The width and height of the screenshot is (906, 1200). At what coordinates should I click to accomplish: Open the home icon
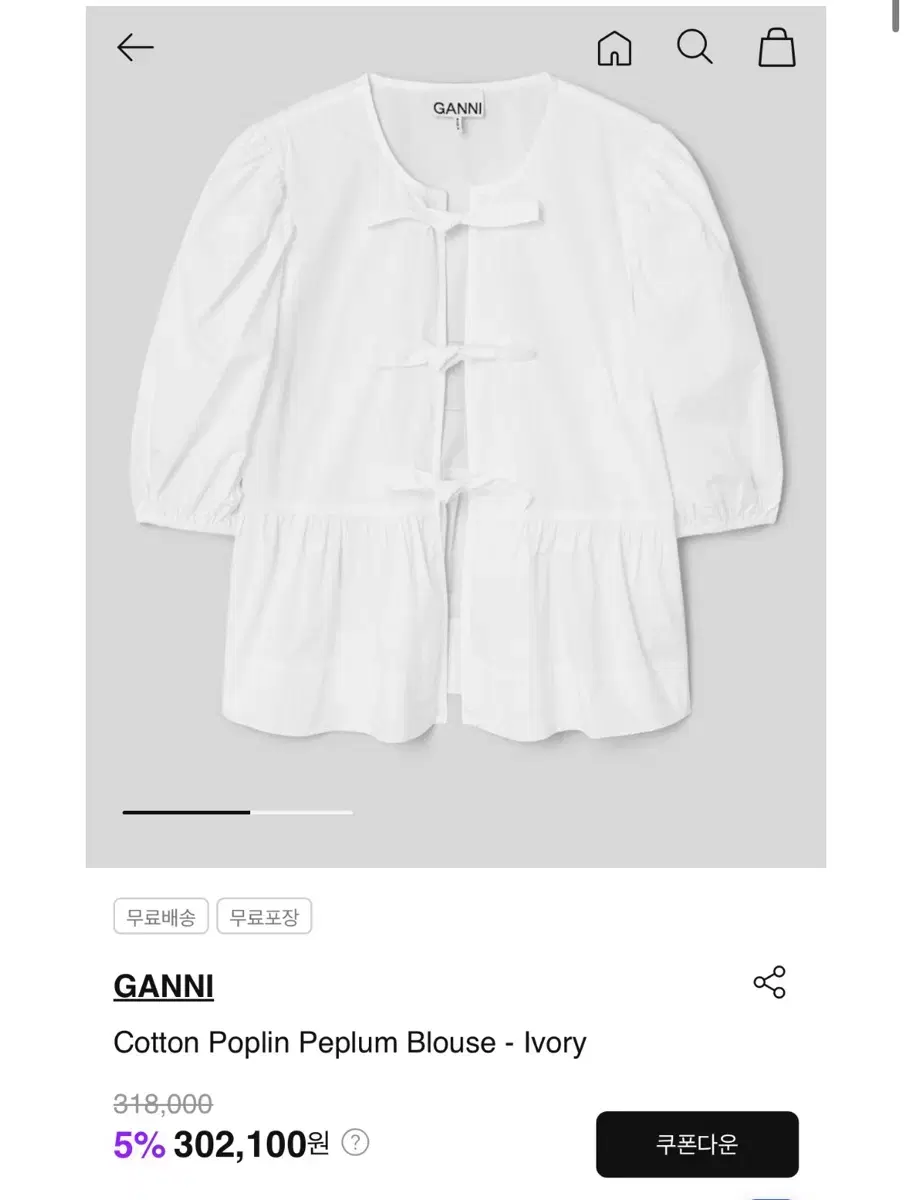pos(614,47)
